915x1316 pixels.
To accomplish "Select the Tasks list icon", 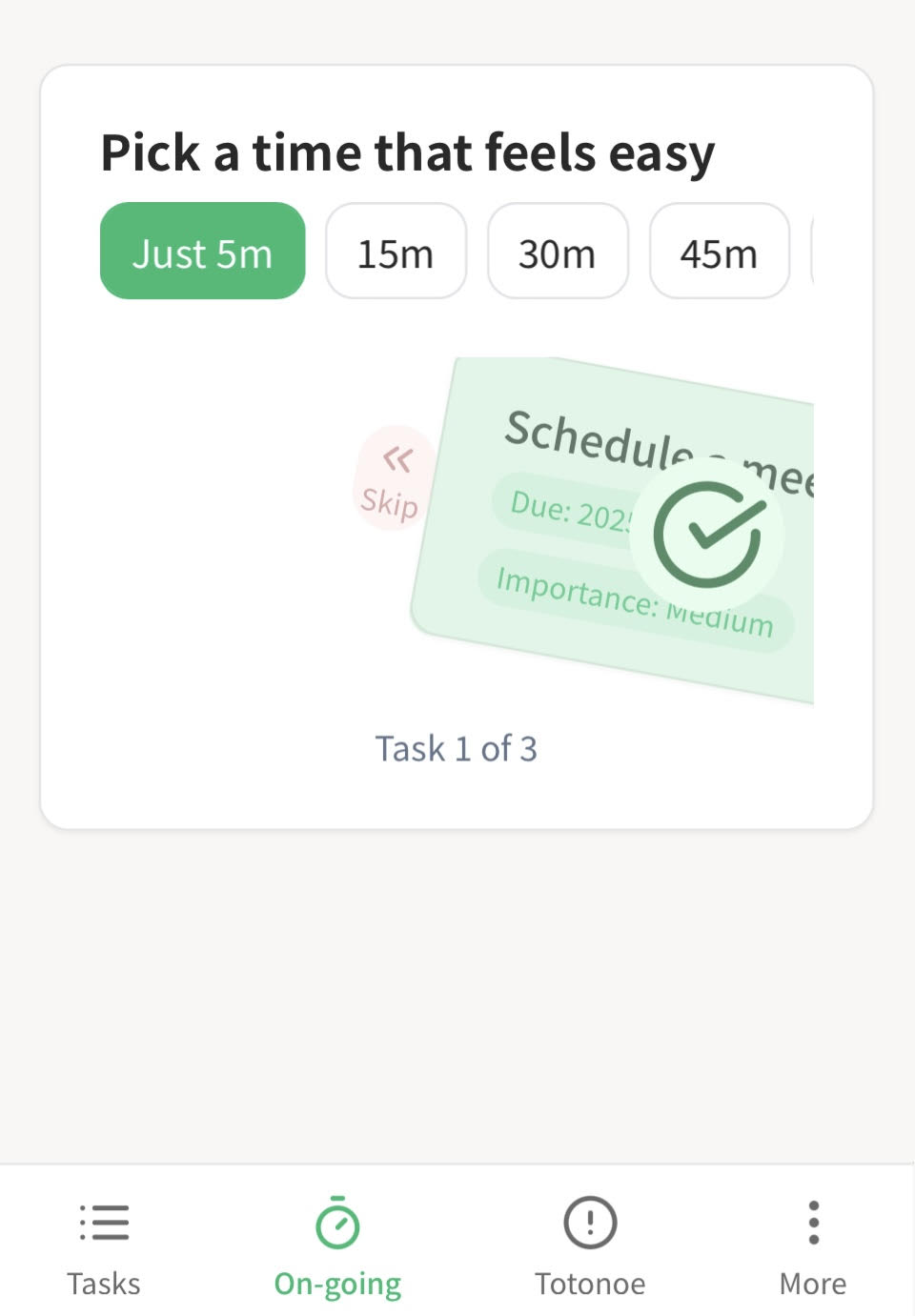I will pyautogui.click(x=104, y=1223).
